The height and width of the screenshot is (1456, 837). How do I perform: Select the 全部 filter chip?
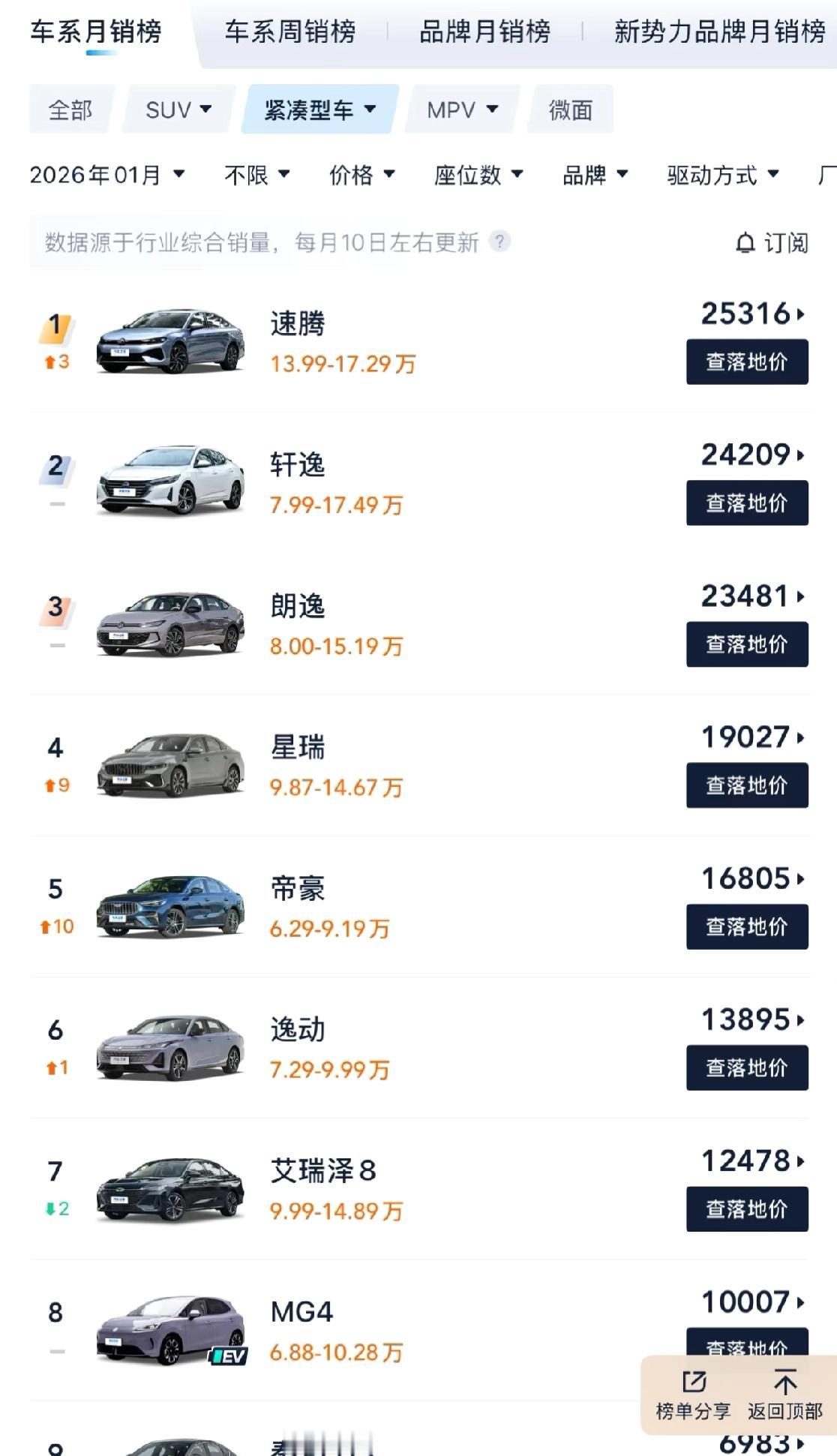[70, 109]
